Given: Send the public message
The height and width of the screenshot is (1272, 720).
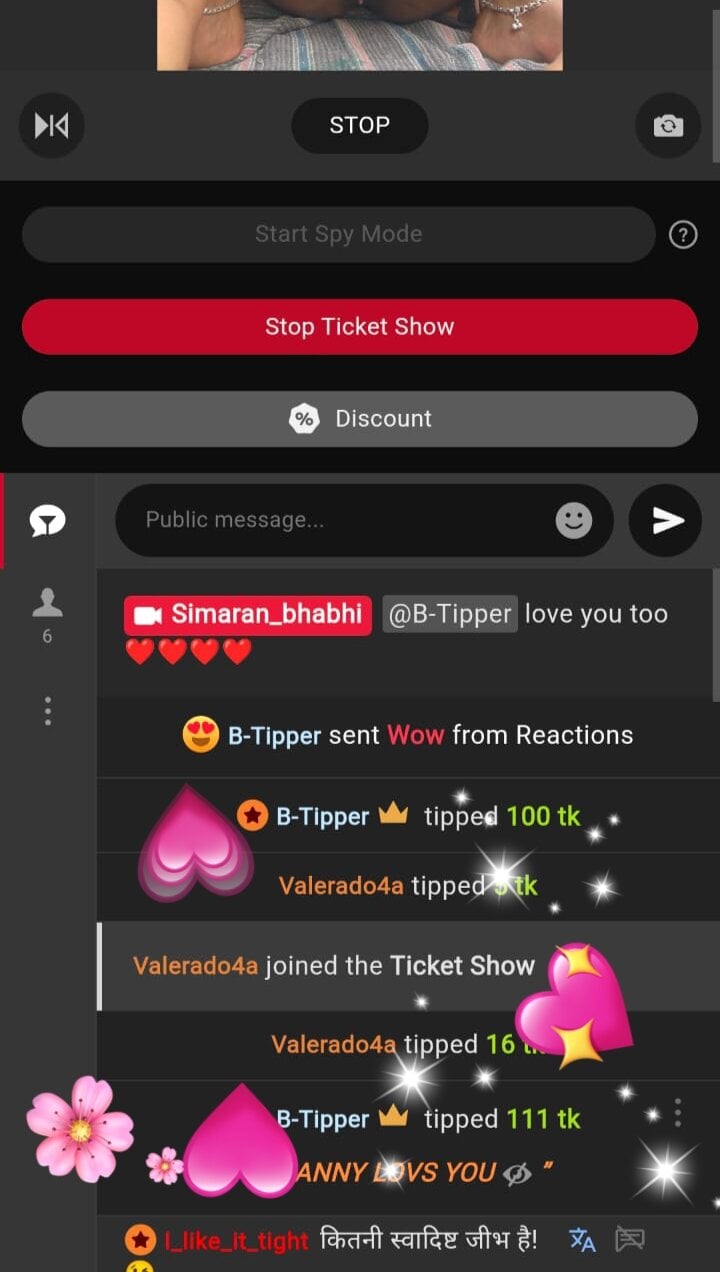Looking at the screenshot, I should [x=666, y=520].
